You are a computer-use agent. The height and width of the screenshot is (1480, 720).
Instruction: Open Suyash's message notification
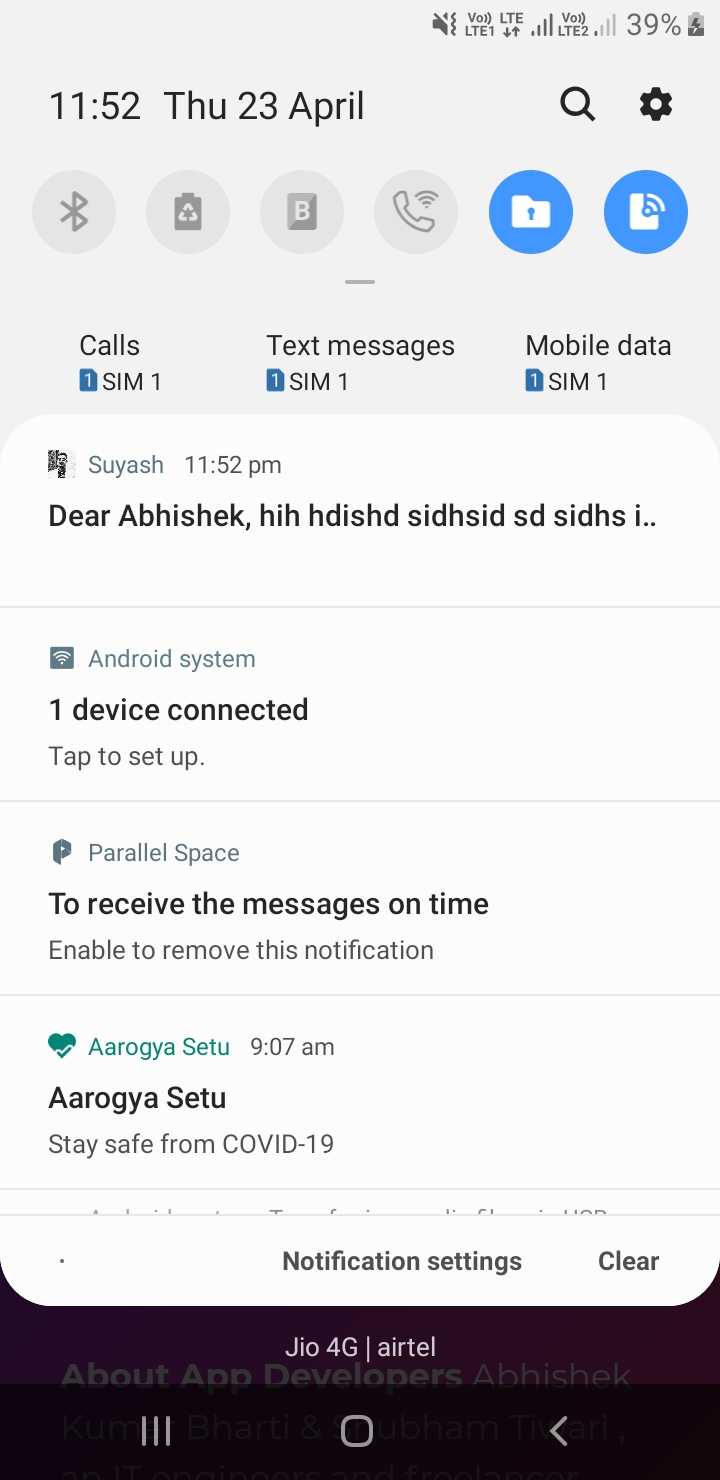tap(360, 510)
